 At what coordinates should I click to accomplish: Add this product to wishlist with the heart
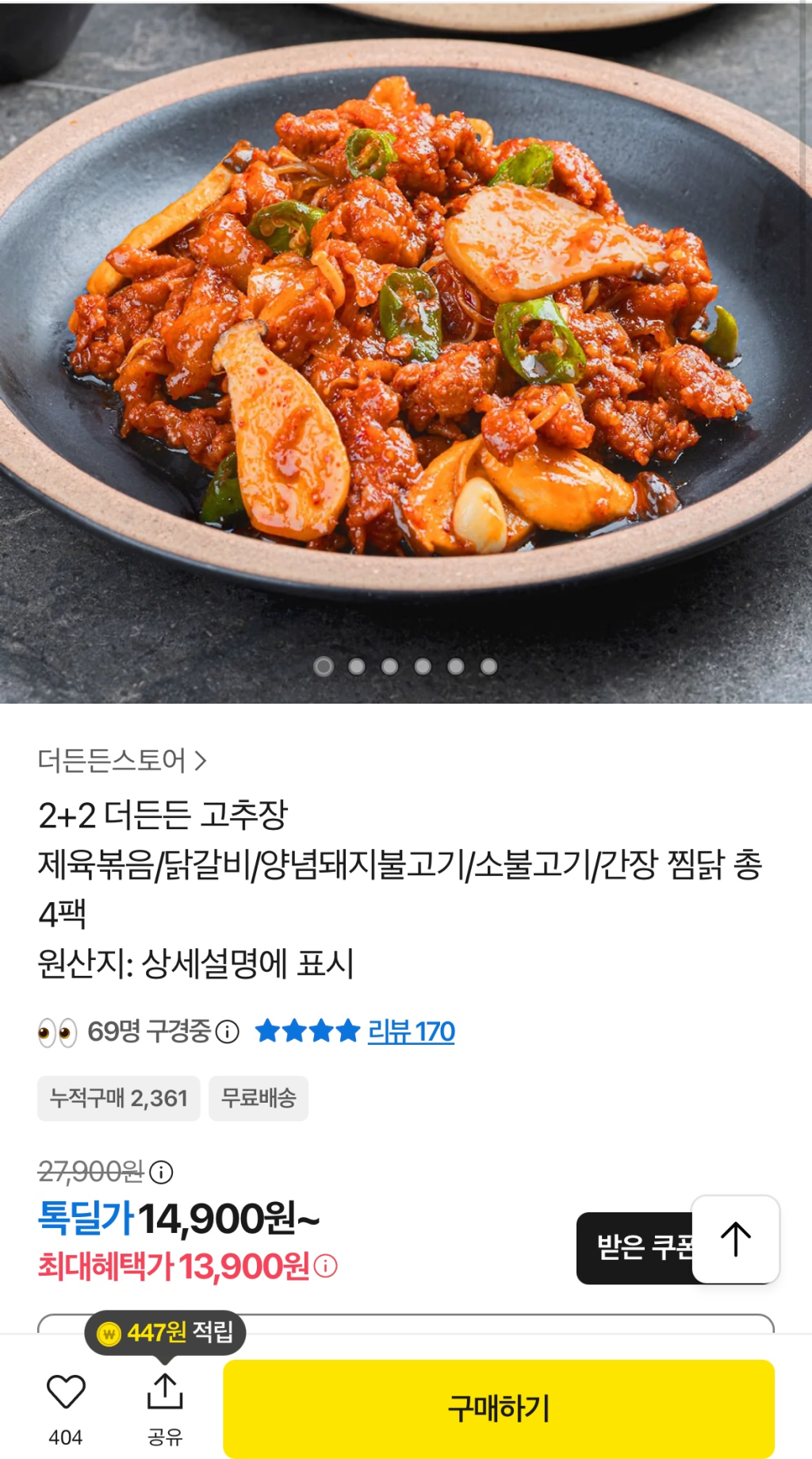[x=66, y=1393]
